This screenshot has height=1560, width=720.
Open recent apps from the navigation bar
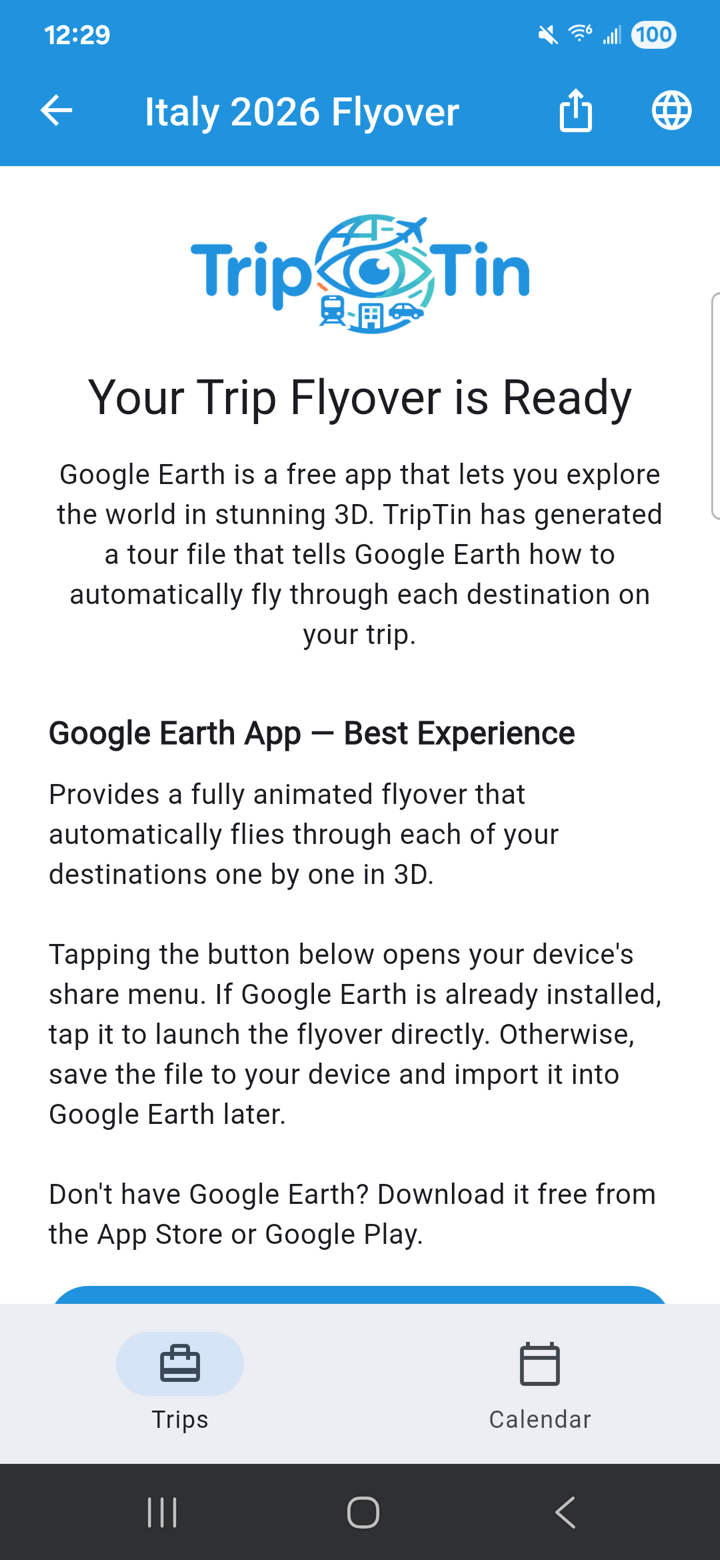[x=162, y=1512]
